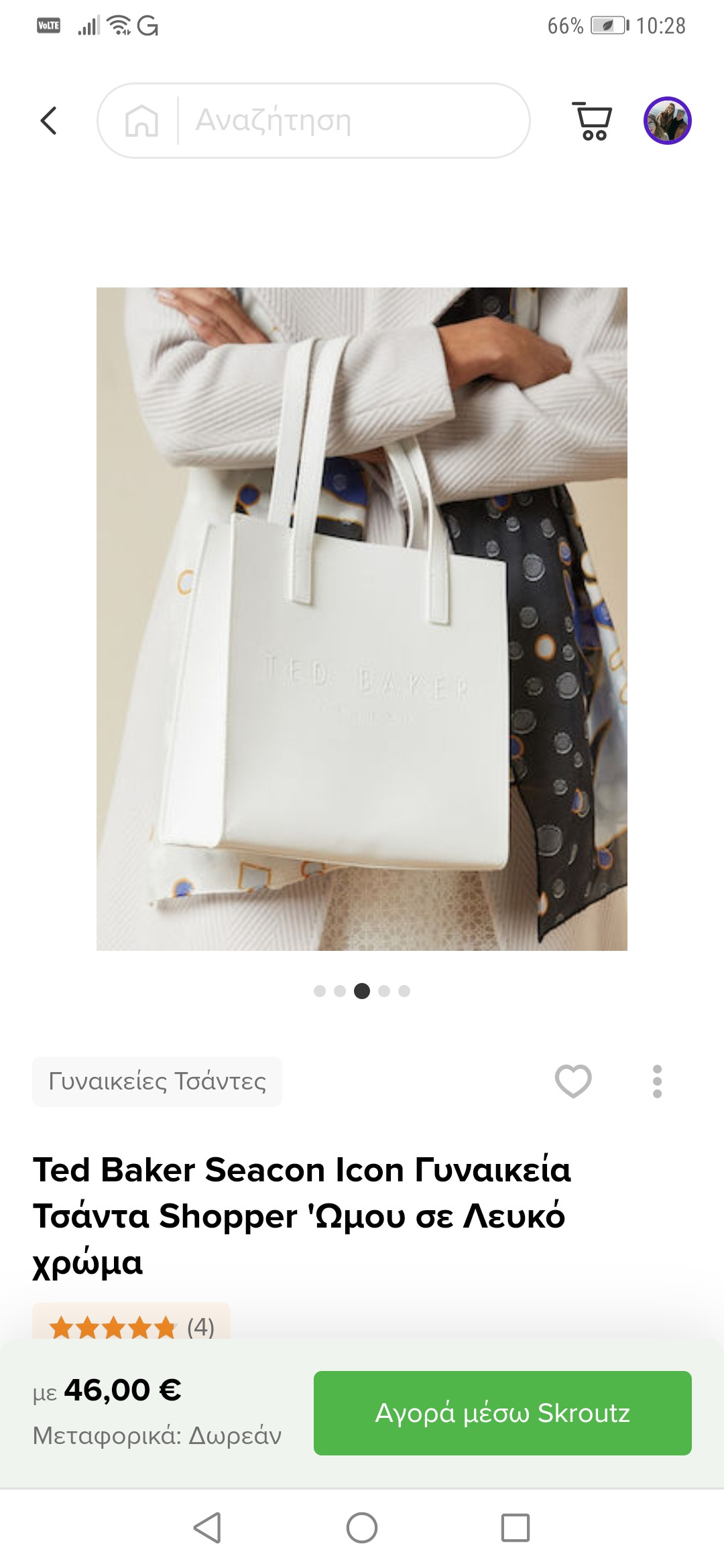Tap the system home button
This screenshot has height=1568, width=724.
point(362,1528)
